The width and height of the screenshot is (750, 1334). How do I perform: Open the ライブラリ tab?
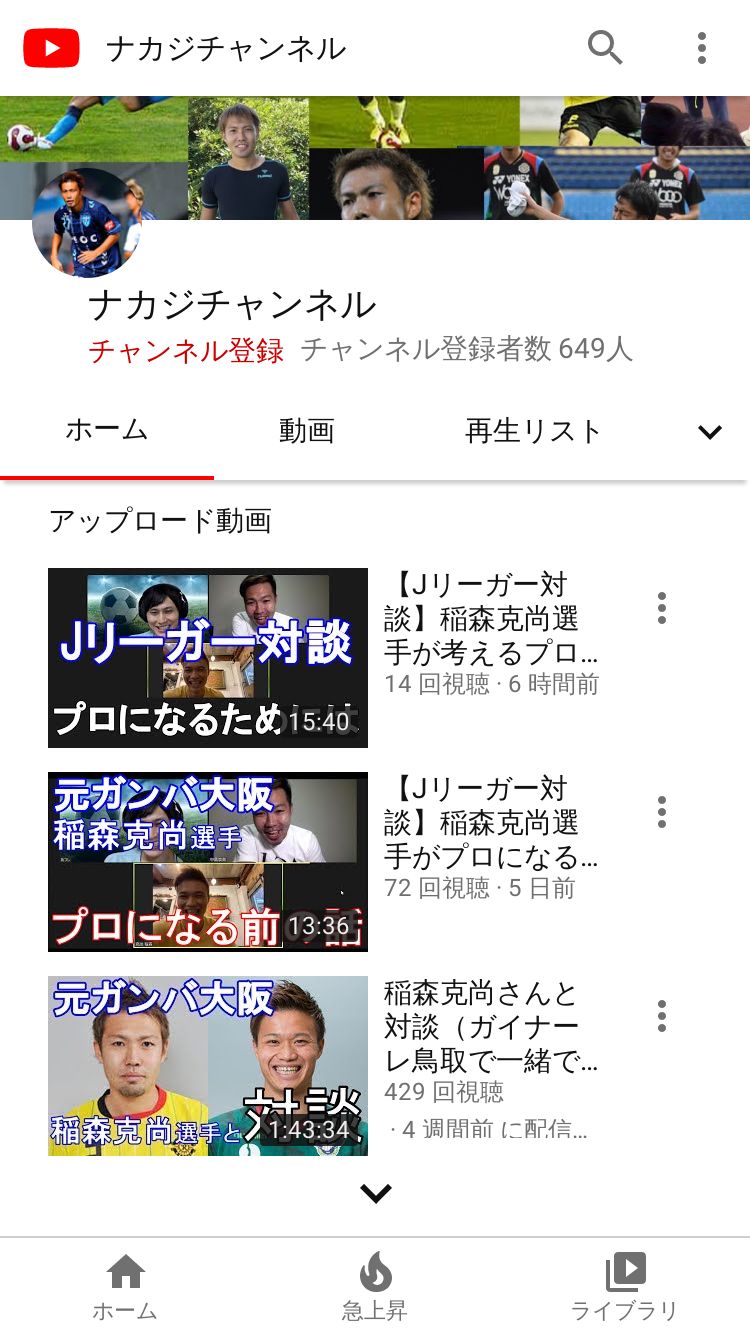click(x=625, y=1288)
